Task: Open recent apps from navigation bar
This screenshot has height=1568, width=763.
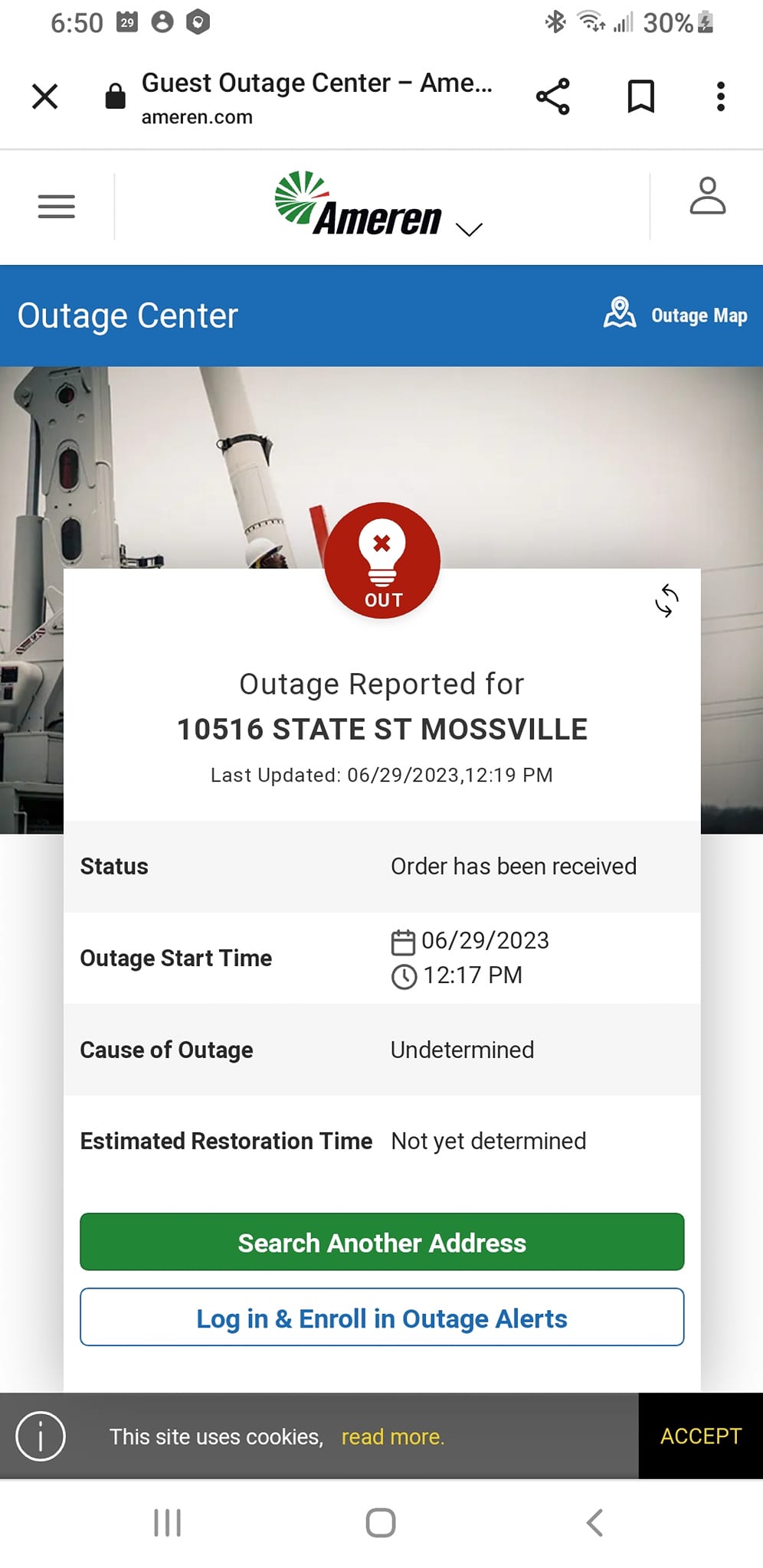Action: 167,1523
